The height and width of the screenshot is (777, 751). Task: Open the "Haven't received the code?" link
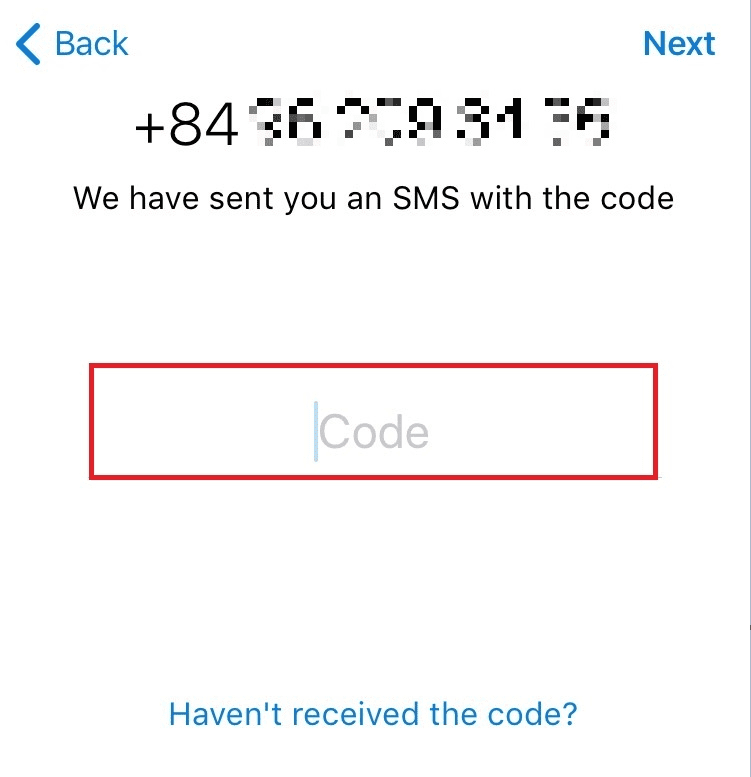pyautogui.click(x=374, y=714)
